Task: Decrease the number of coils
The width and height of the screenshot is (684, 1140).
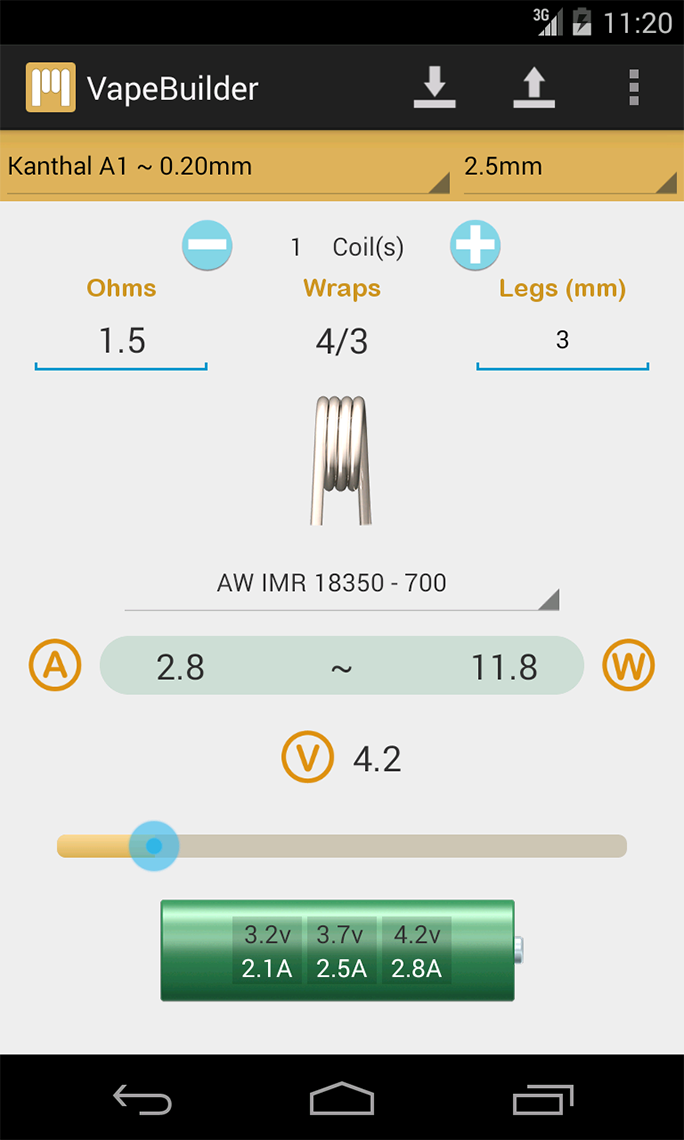Action: (x=207, y=246)
